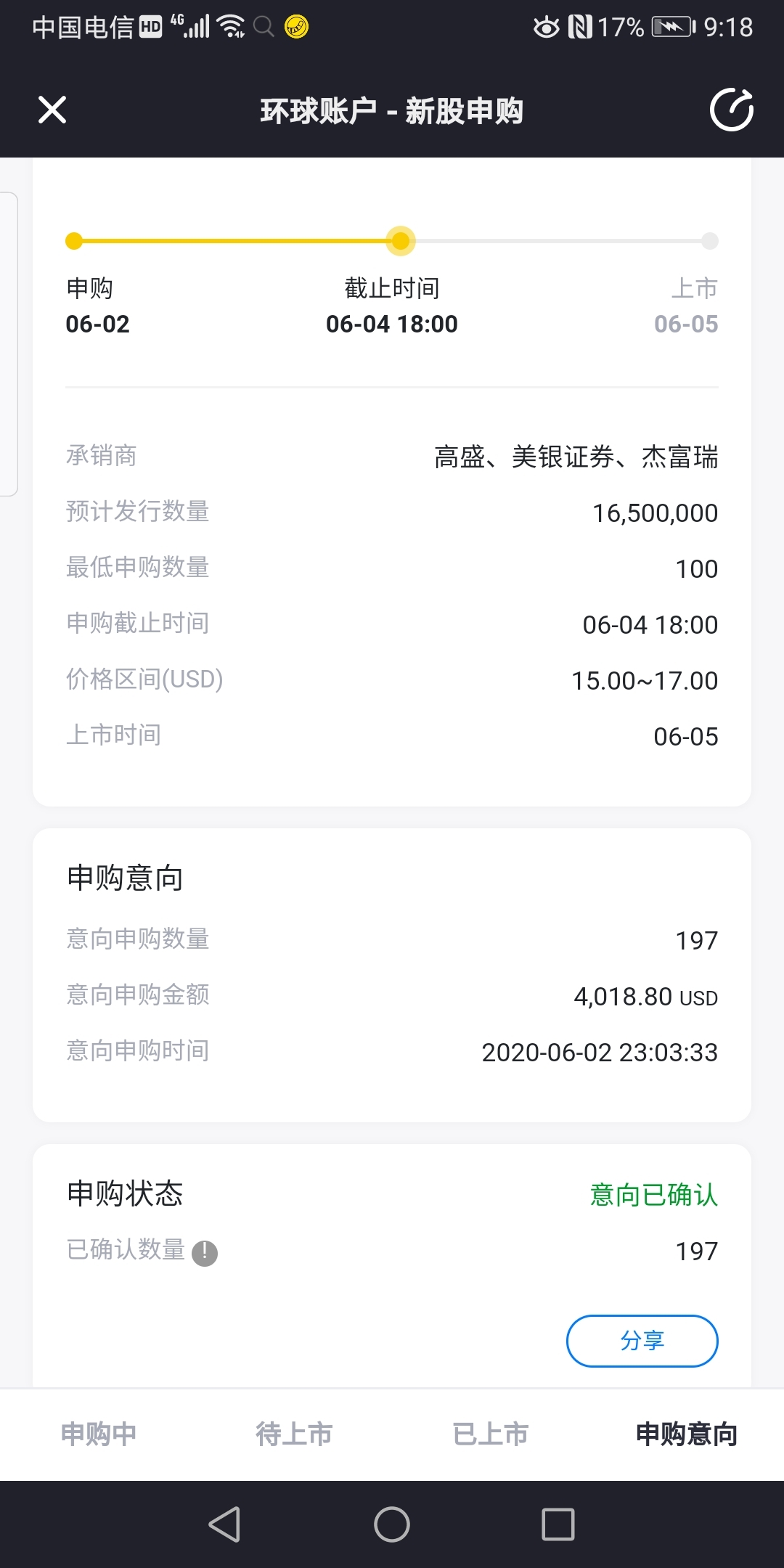
Task: Close the 新股申购 page
Action: 52,110
